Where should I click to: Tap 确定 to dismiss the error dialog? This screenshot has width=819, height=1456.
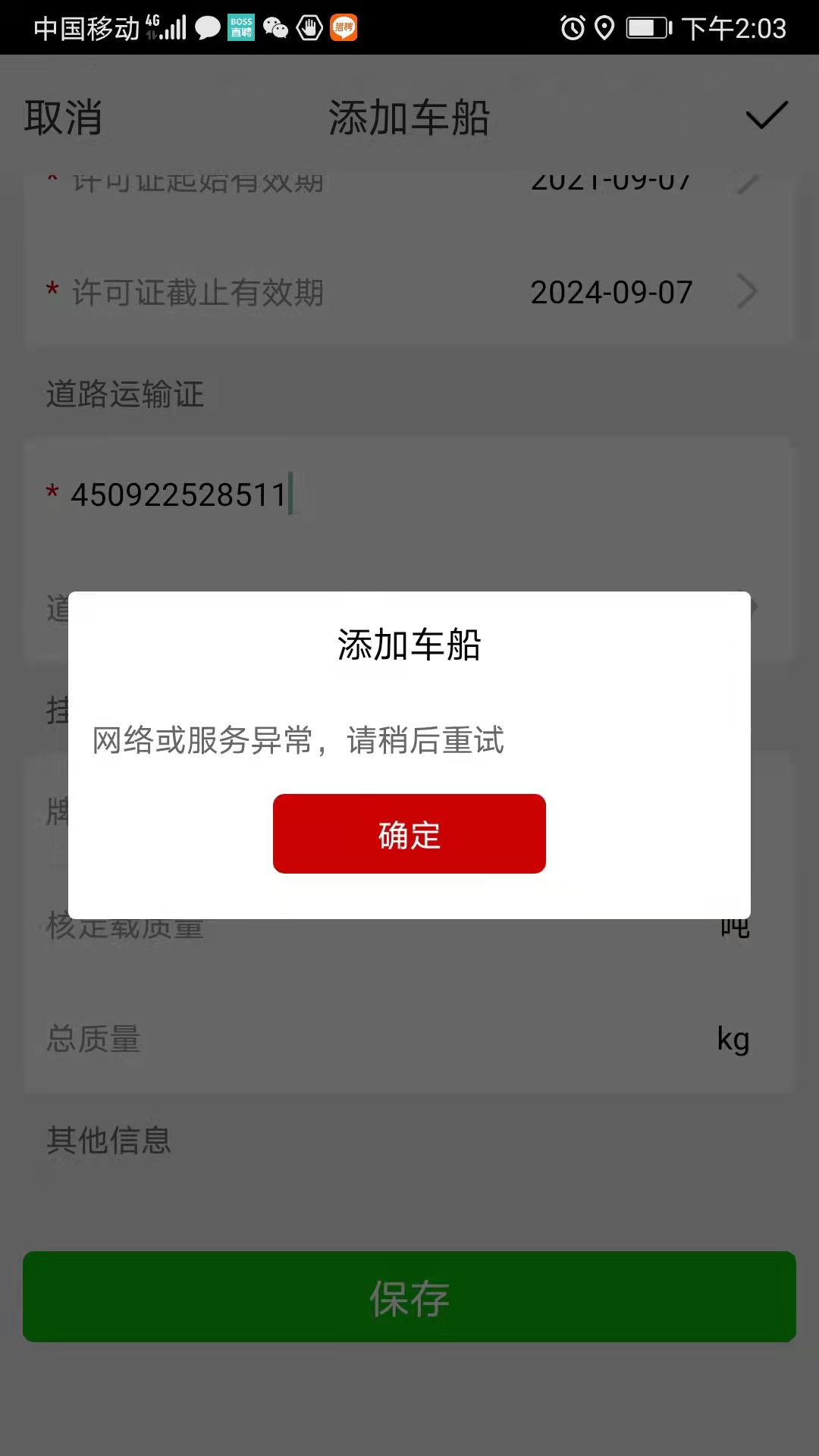coord(409,833)
